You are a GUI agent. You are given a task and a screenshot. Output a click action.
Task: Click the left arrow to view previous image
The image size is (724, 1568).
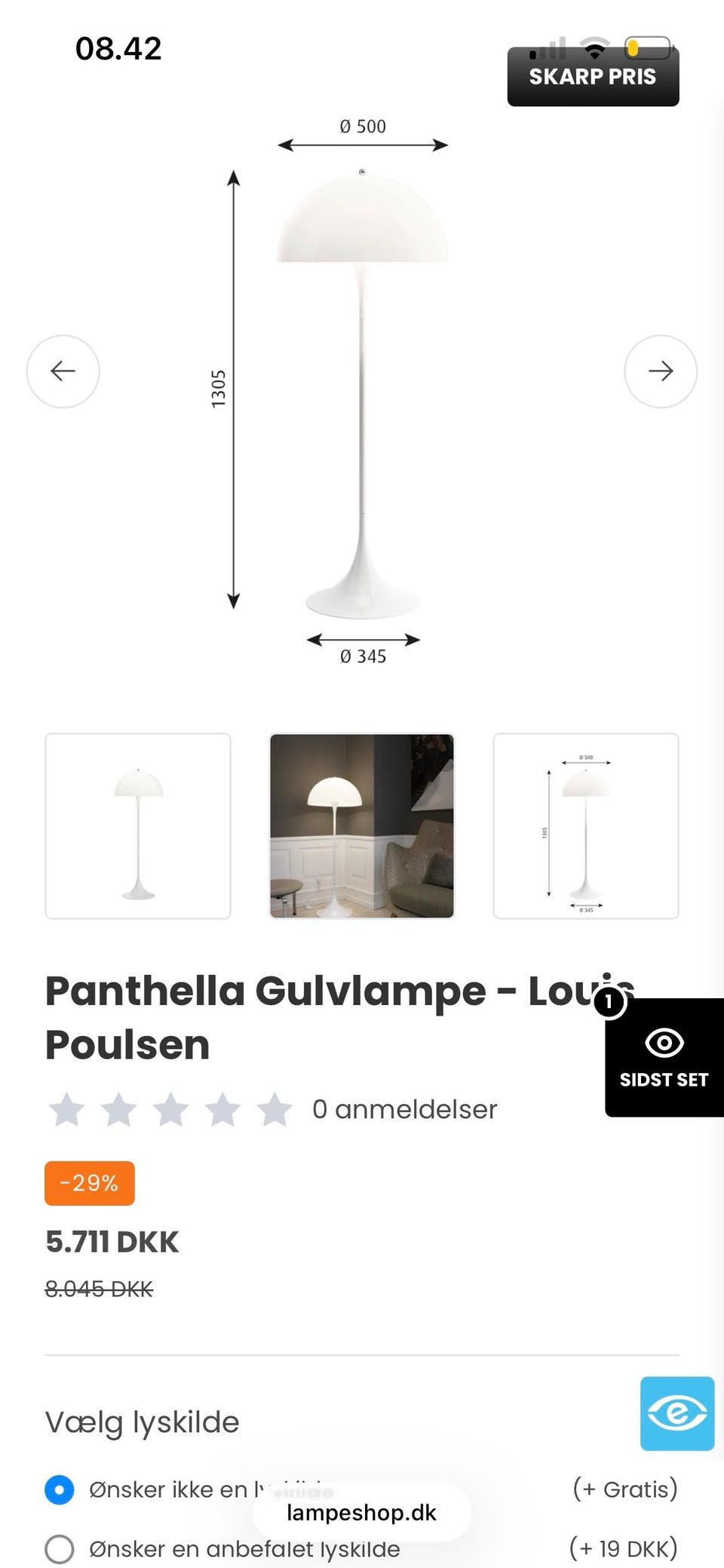(x=63, y=371)
